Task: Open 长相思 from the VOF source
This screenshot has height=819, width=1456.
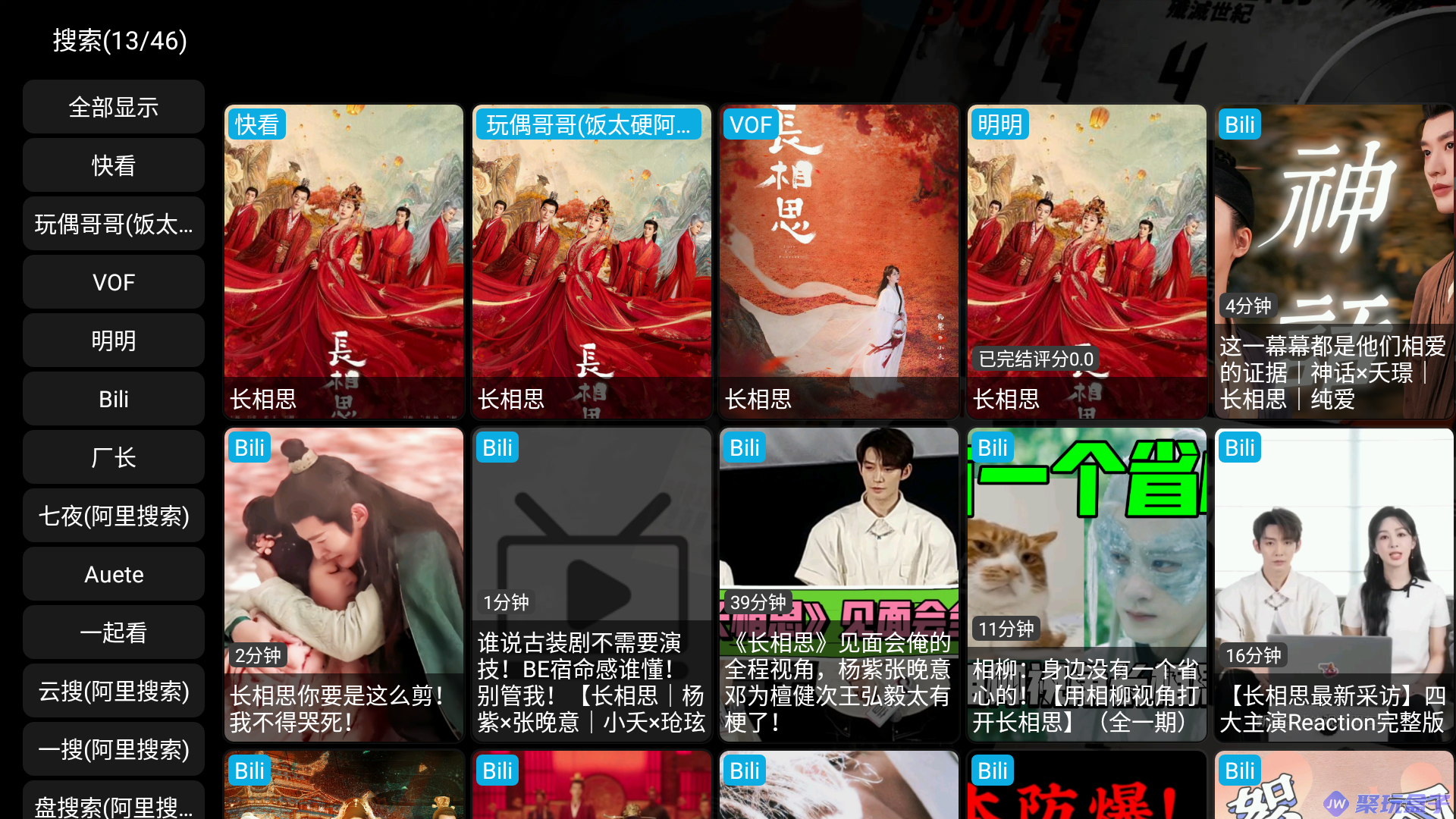Action: tap(839, 262)
